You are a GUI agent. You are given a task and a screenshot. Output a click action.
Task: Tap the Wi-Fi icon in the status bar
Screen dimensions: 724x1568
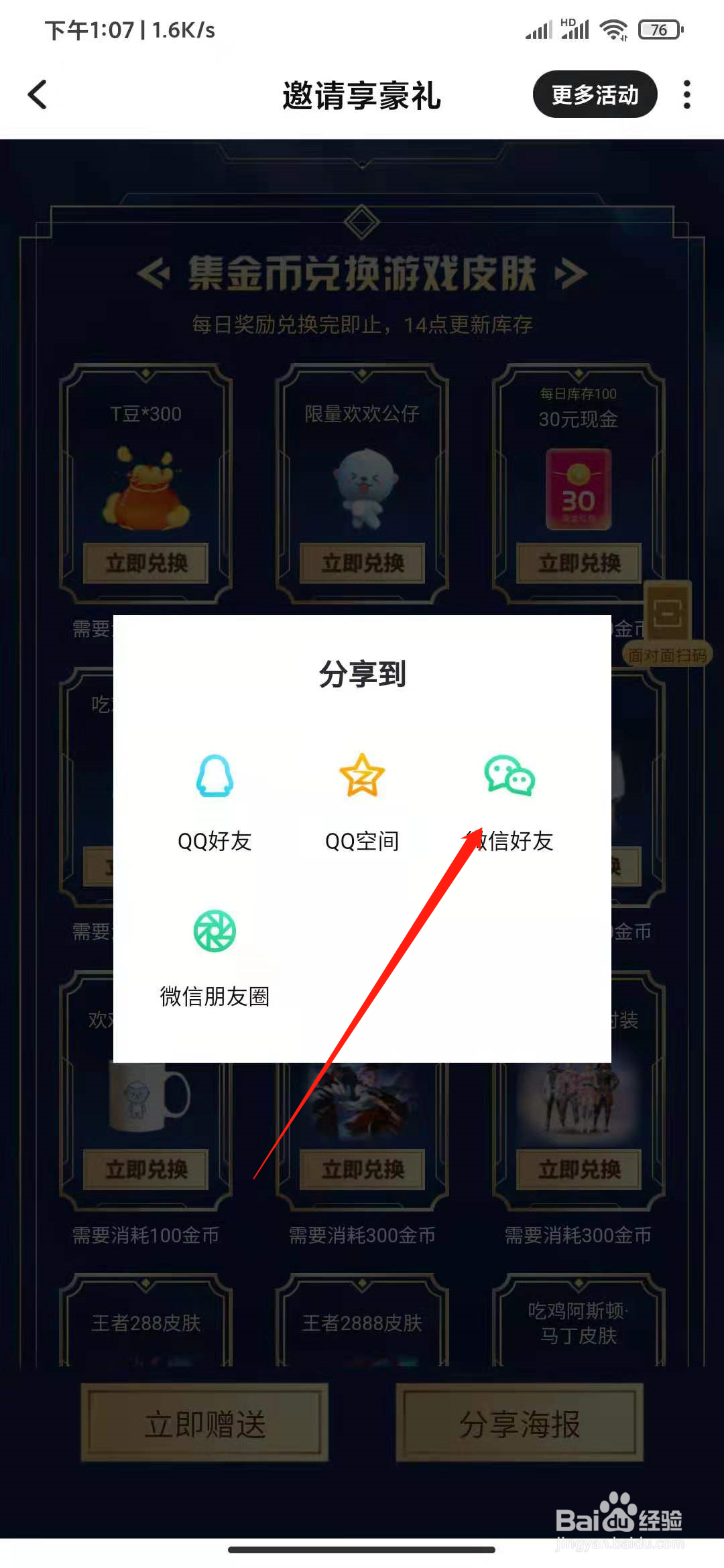pos(612,29)
